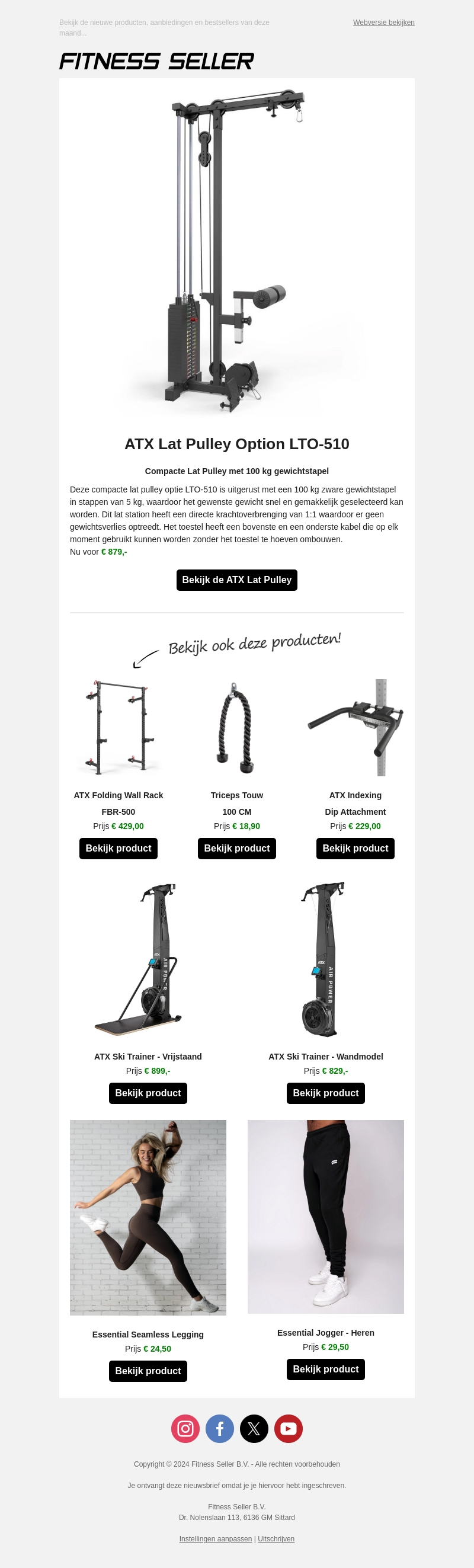This screenshot has height=1568, width=474.
Task: Open the X social profile
Action: coord(254,1429)
